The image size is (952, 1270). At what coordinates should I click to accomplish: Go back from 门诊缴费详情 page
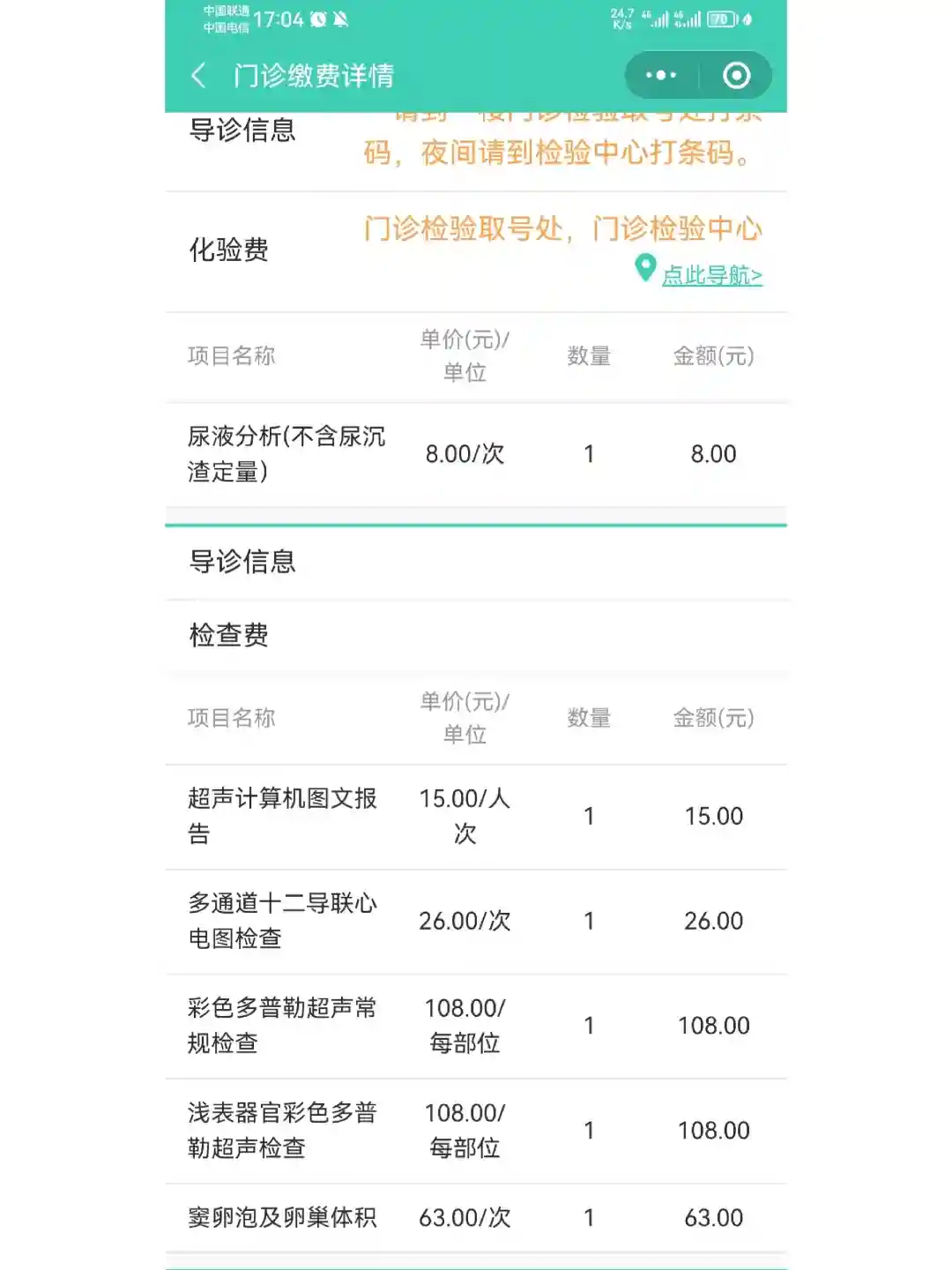tap(199, 76)
